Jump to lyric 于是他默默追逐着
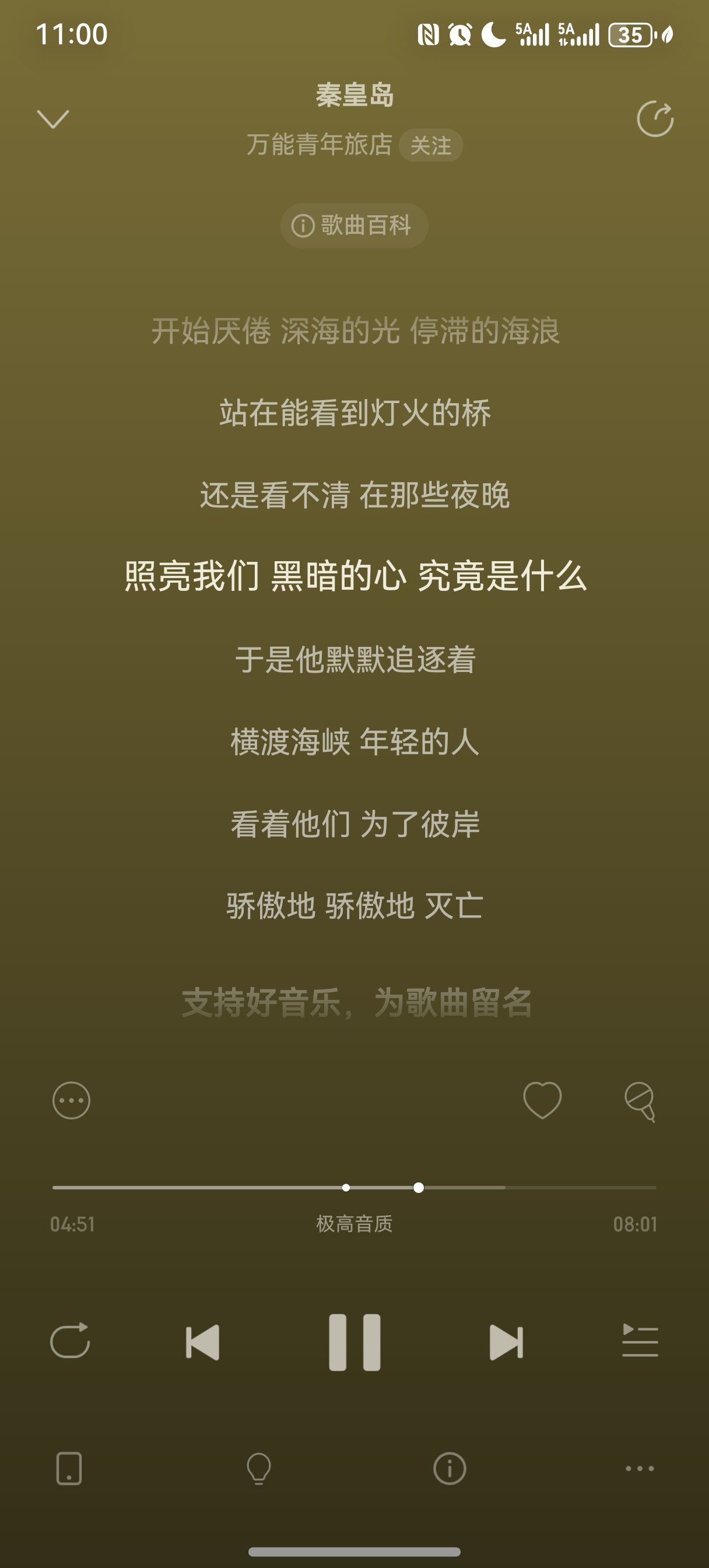This screenshot has width=709, height=1568. [355, 659]
